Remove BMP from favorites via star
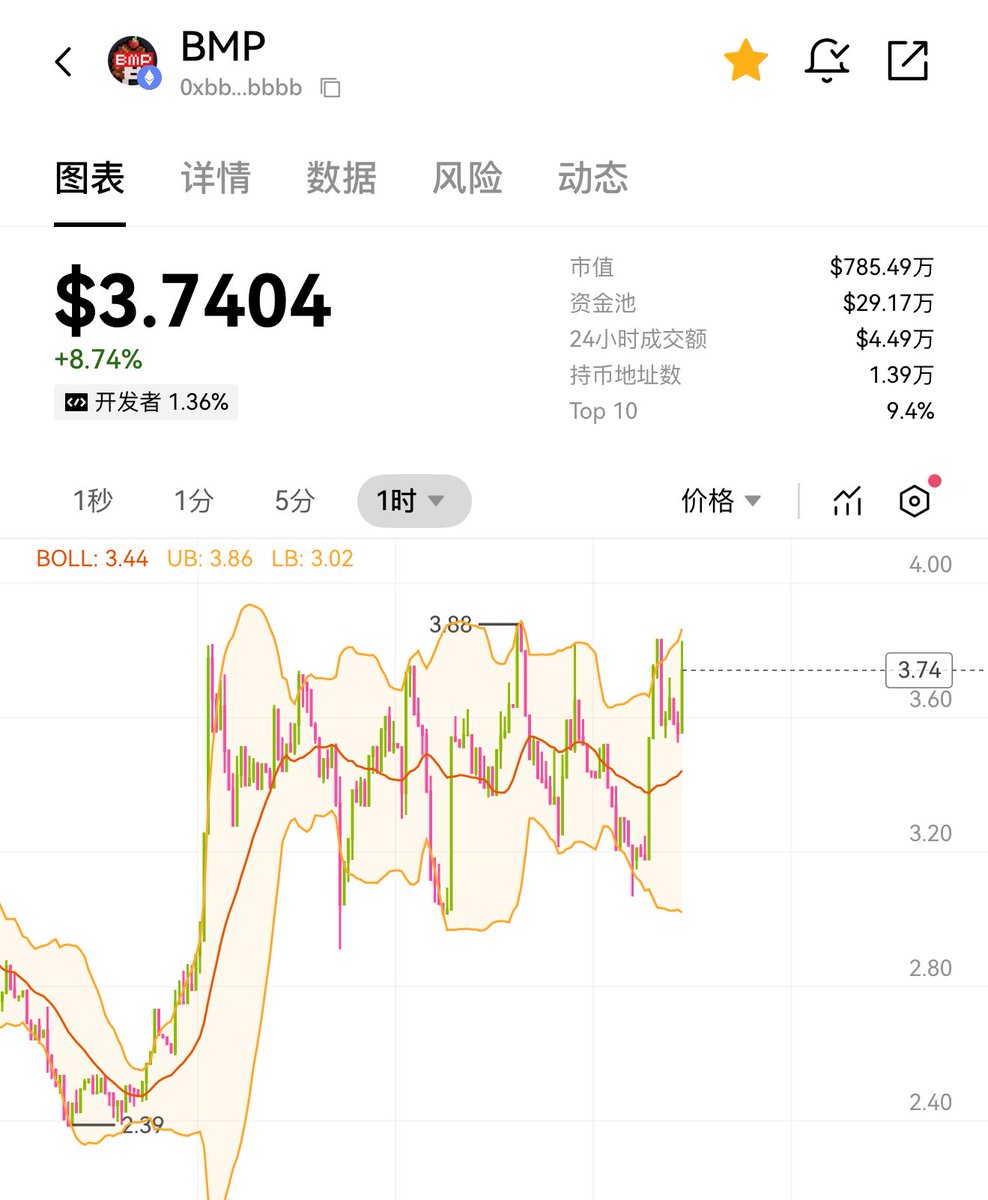The image size is (988, 1200). point(746,62)
